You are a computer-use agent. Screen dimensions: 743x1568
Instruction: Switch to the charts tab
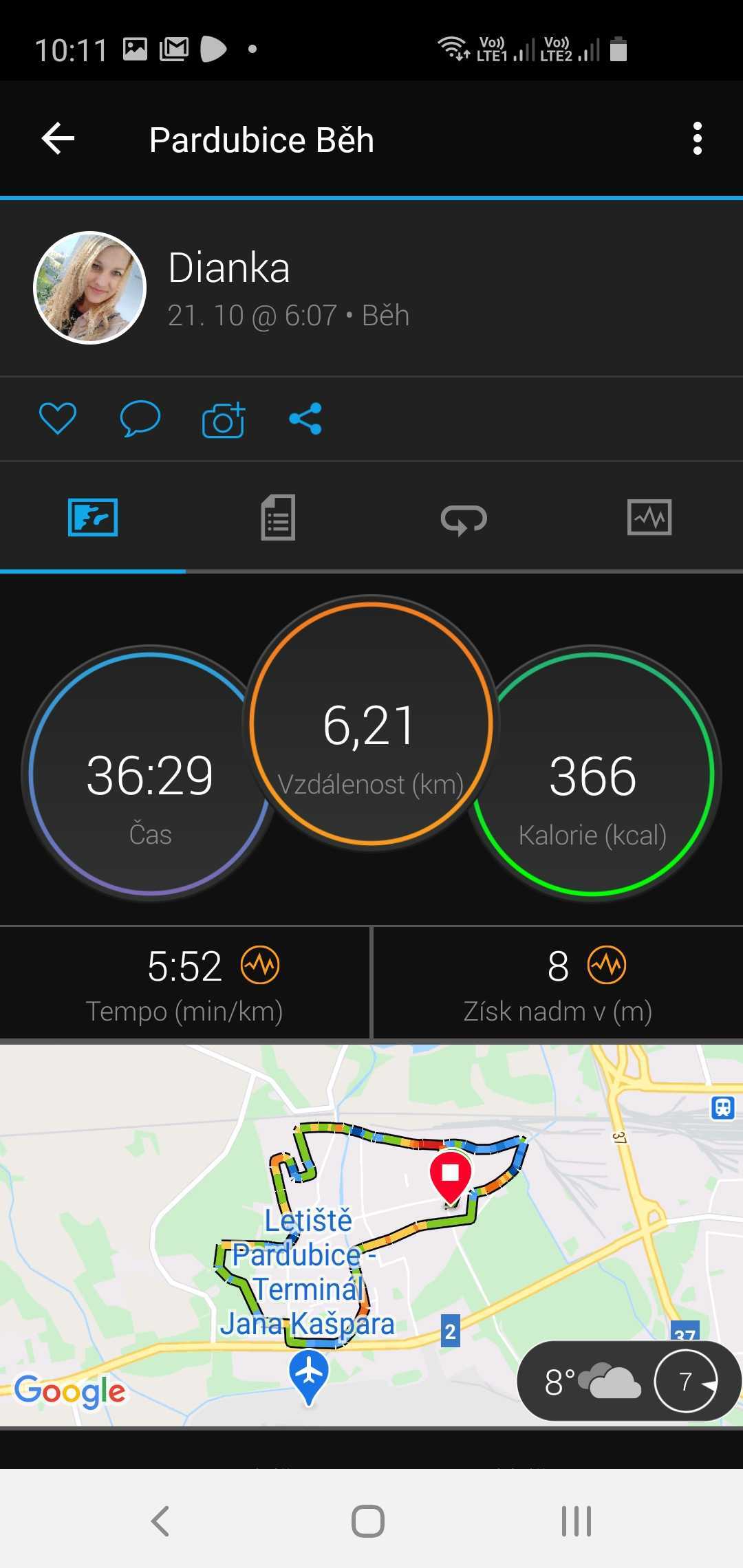pyautogui.click(x=649, y=517)
